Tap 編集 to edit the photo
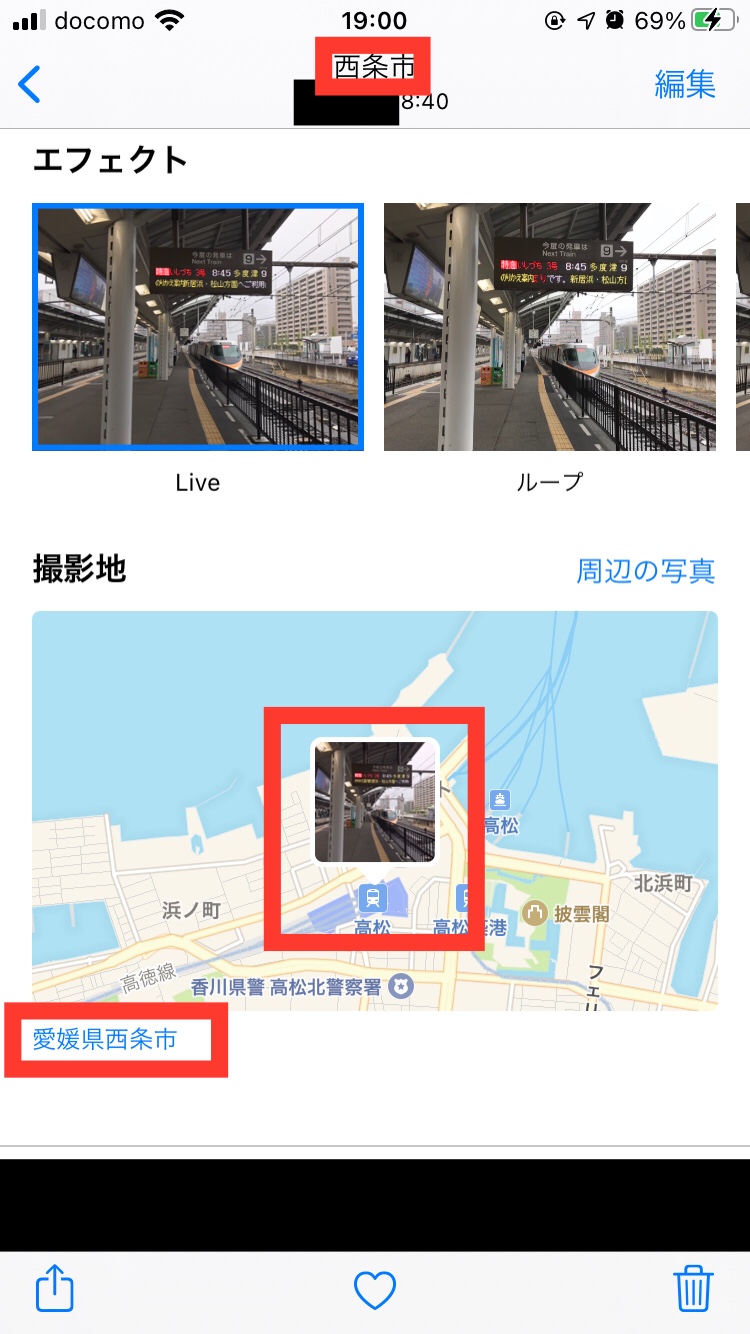The height and width of the screenshot is (1334, 750). click(685, 85)
